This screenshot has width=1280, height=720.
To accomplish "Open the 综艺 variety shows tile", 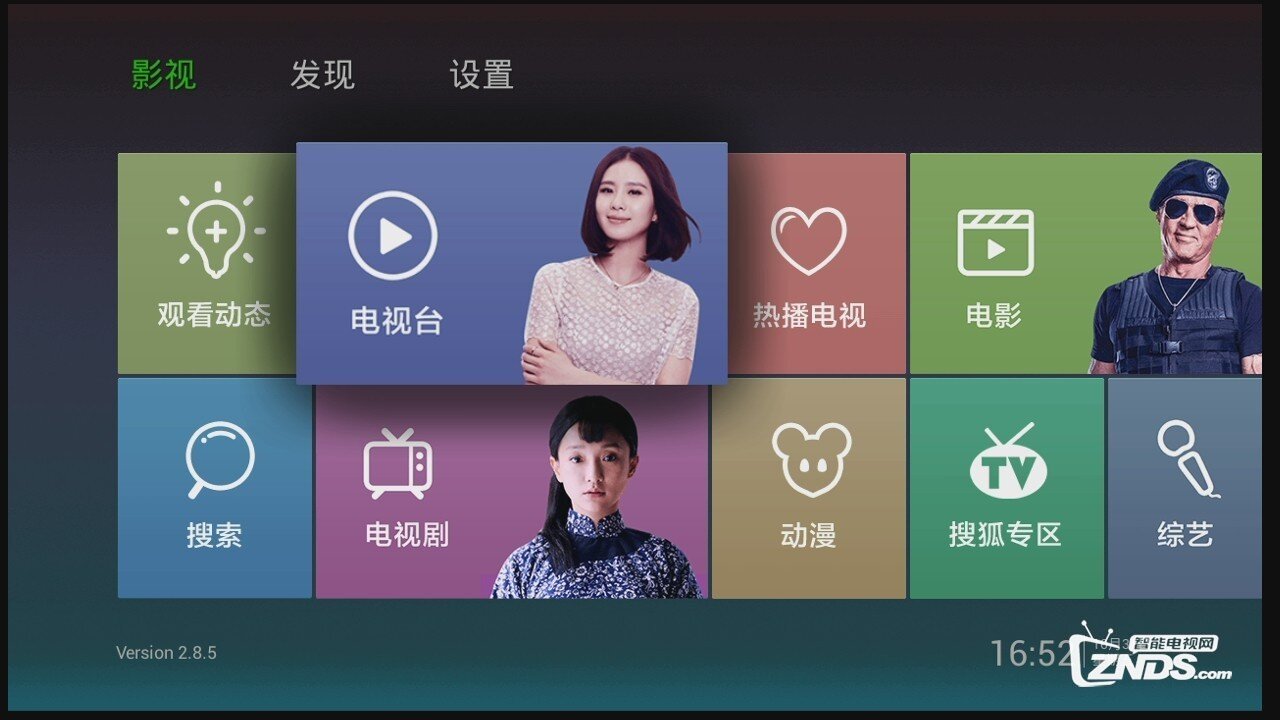I will click(x=1185, y=488).
